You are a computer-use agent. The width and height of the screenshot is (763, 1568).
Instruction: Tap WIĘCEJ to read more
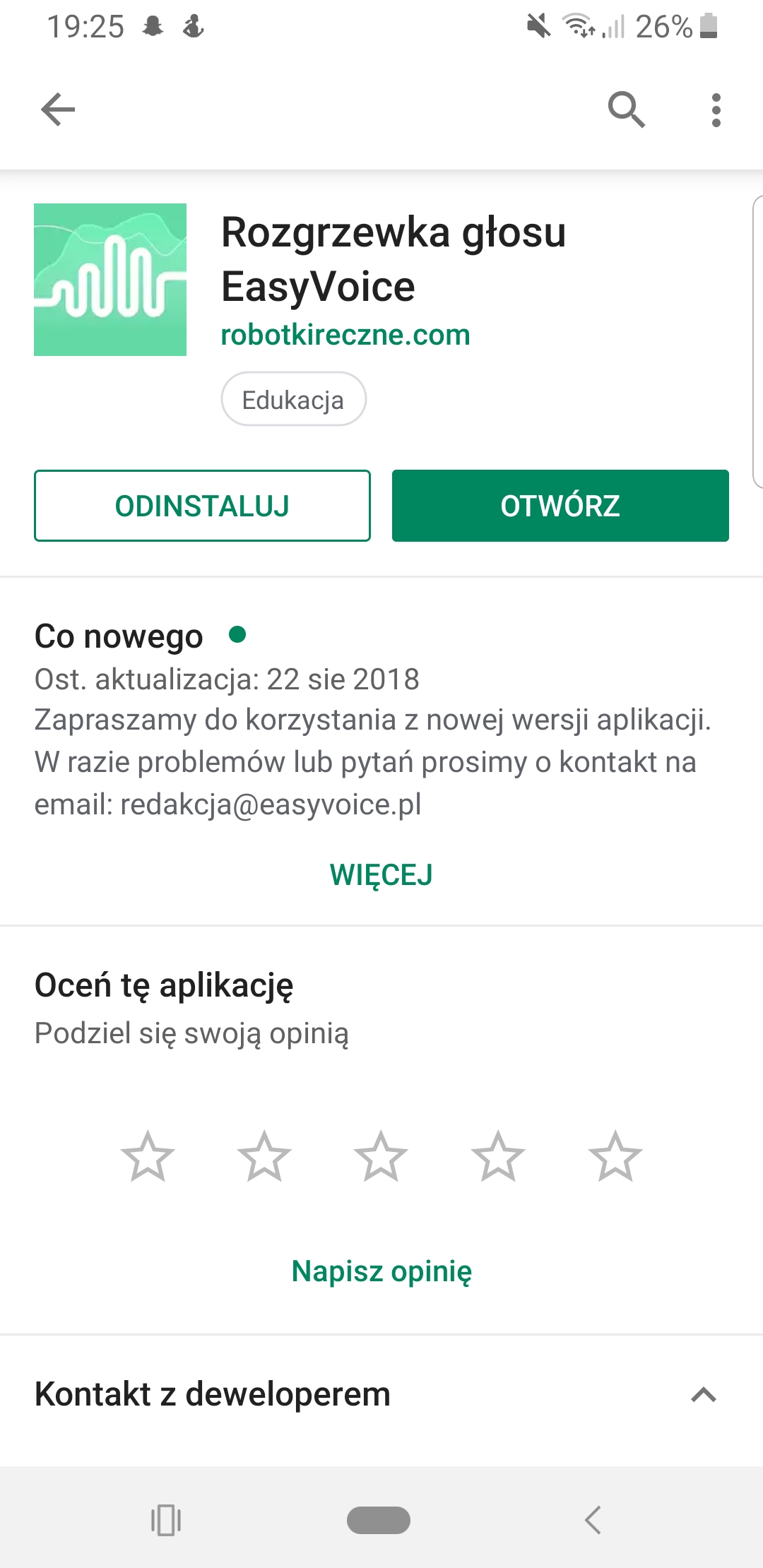click(381, 874)
